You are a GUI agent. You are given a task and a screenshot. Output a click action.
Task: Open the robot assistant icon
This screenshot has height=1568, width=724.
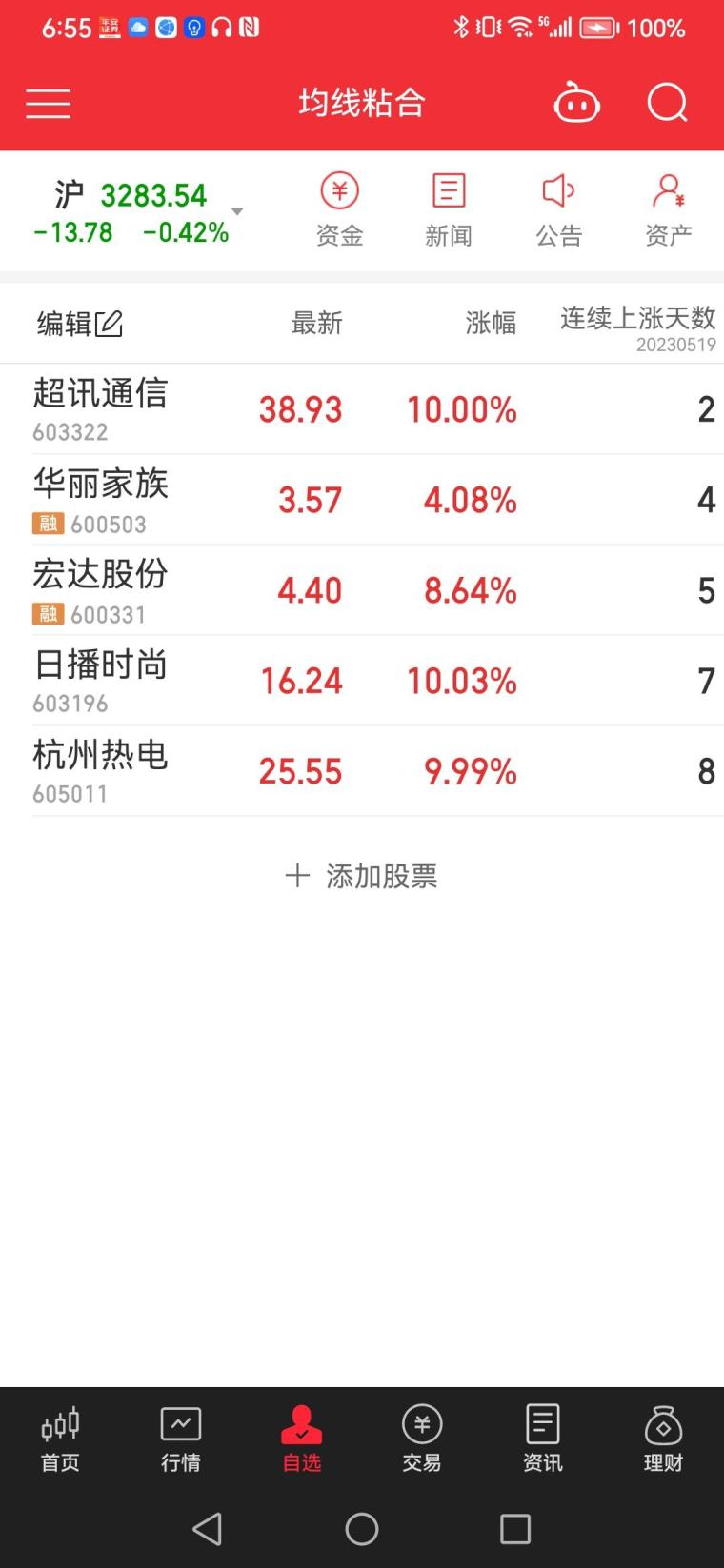tap(576, 103)
